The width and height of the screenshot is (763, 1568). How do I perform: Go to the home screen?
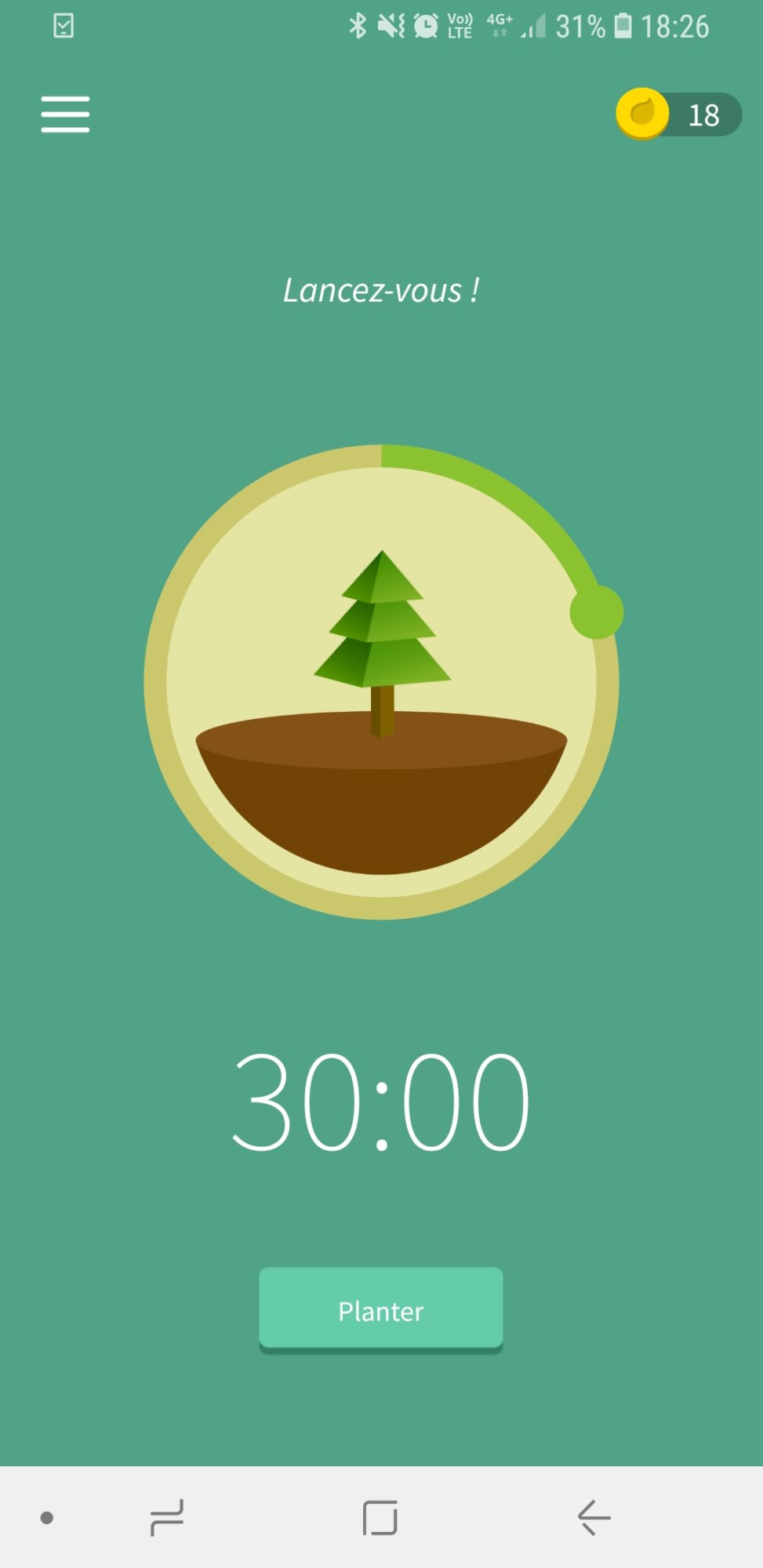coord(380,1518)
